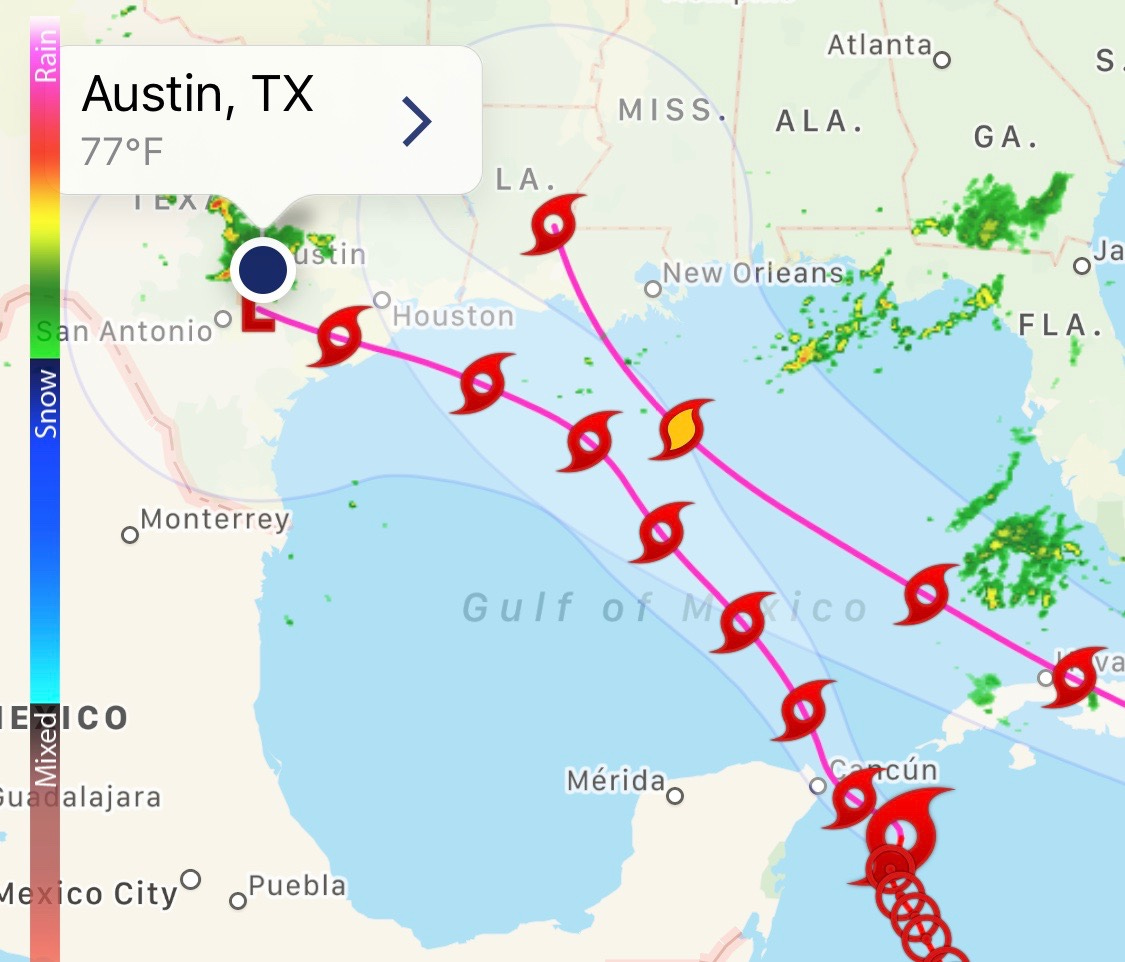The image size is (1125, 962).
Task: Tap the chevron arrow in the Austin callout
Action: tap(416, 122)
